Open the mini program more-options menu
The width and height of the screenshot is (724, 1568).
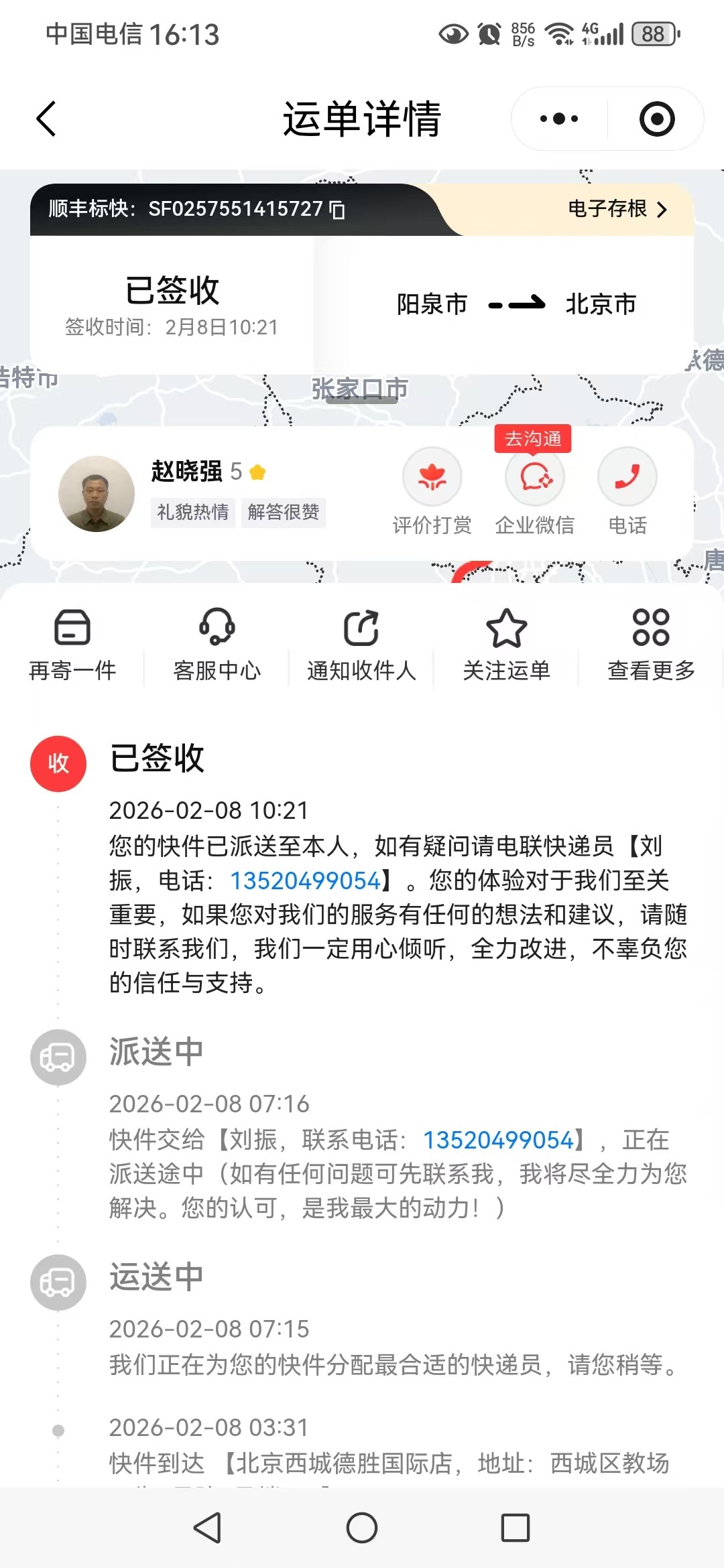559,119
